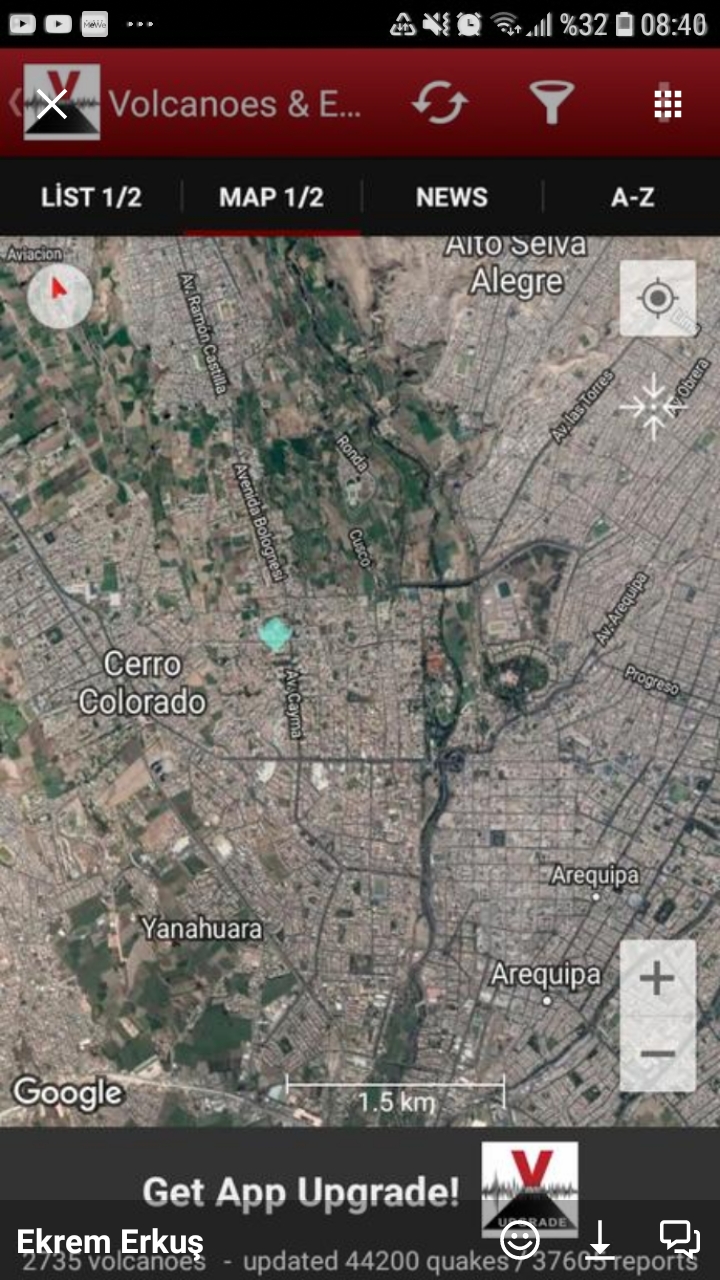Reset map orientation with the compass
This screenshot has width=720, height=1280.
[59, 296]
